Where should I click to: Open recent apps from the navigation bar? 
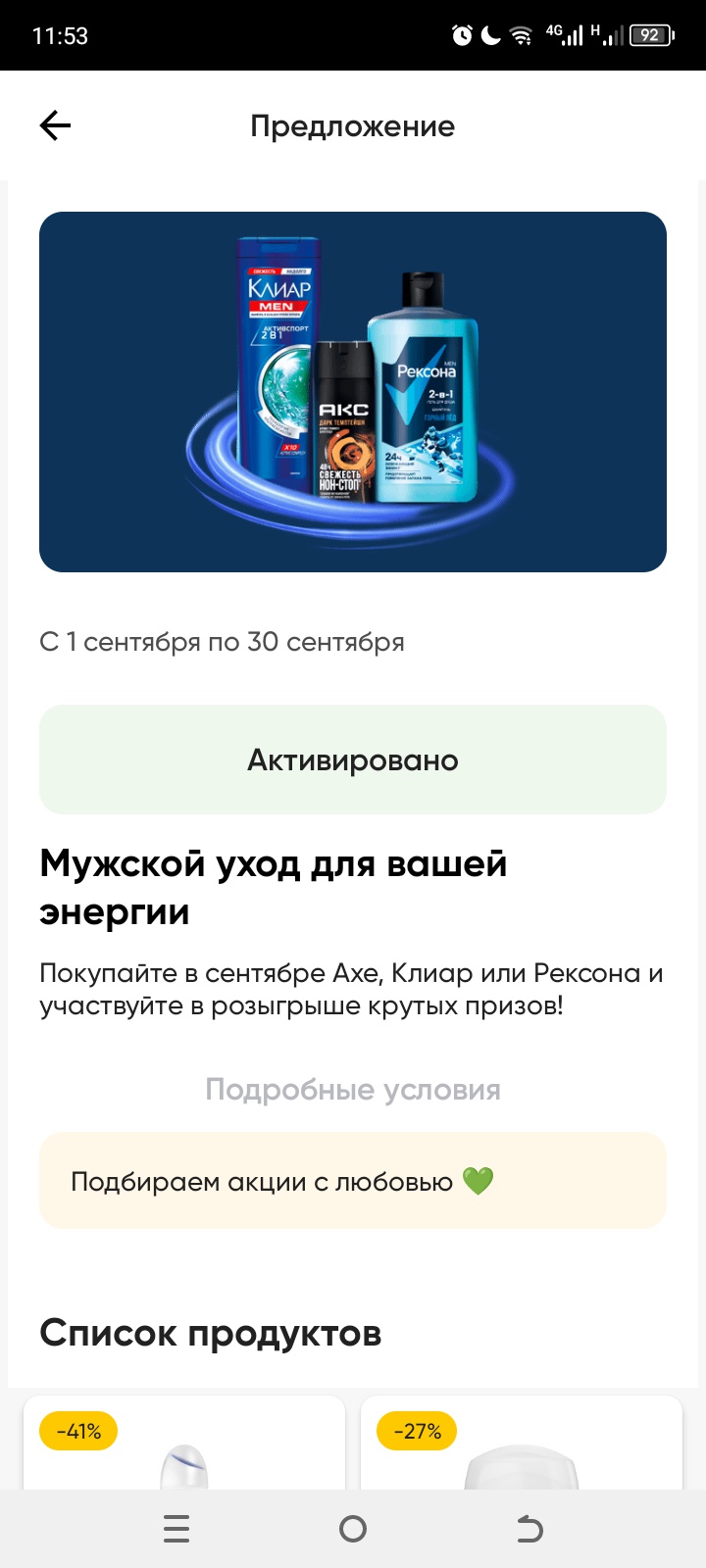[x=176, y=1529]
